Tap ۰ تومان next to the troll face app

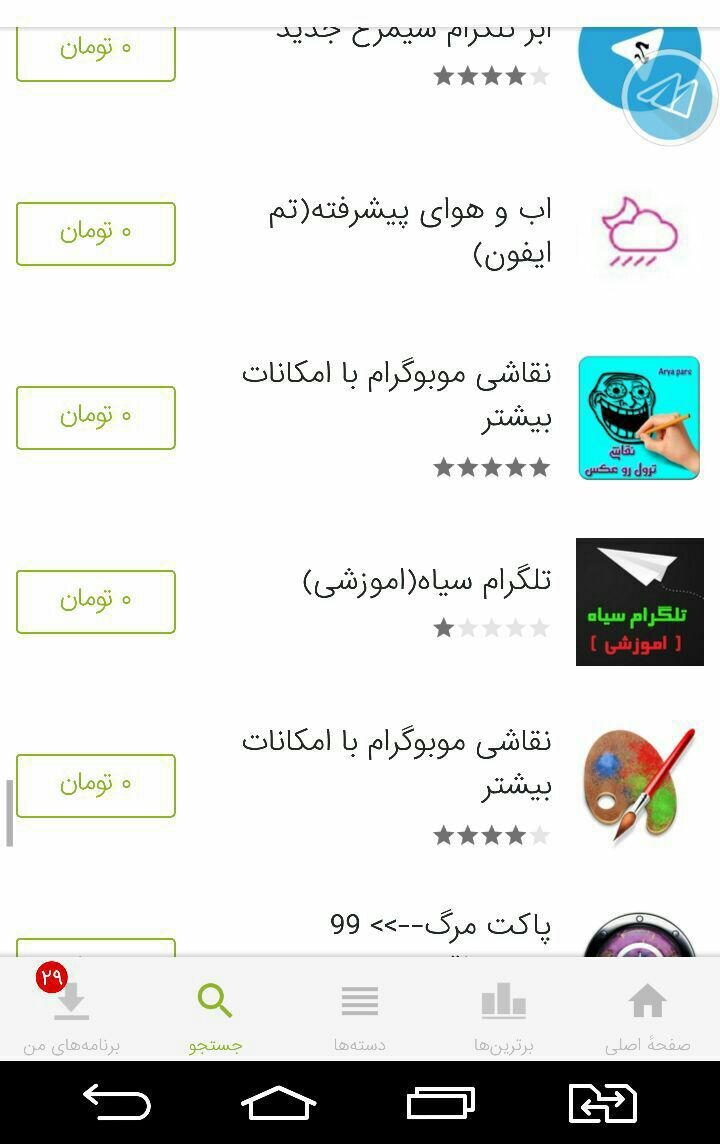click(x=96, y=417)
